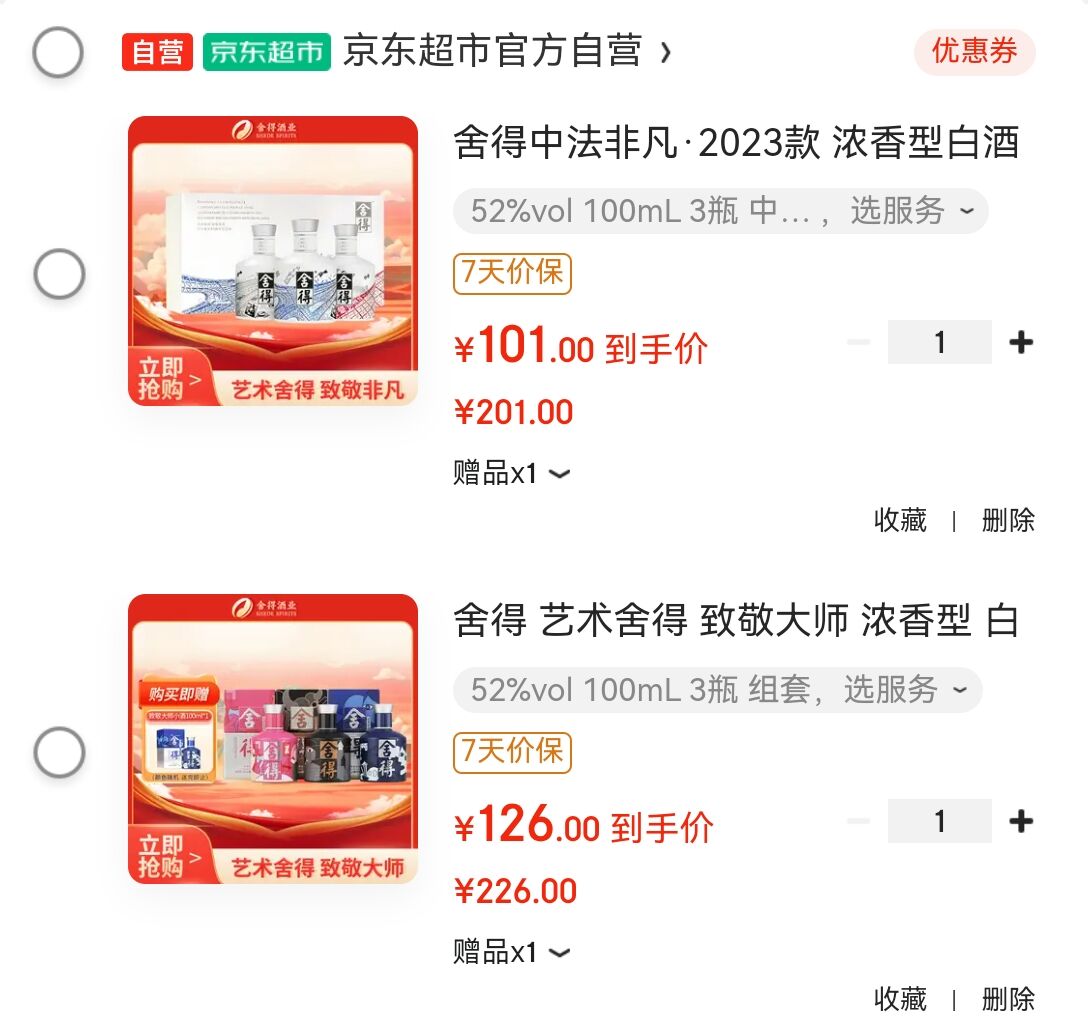
Task: Expand 赠品x1 under the ¥201.00 item
Action: (511, 473)
